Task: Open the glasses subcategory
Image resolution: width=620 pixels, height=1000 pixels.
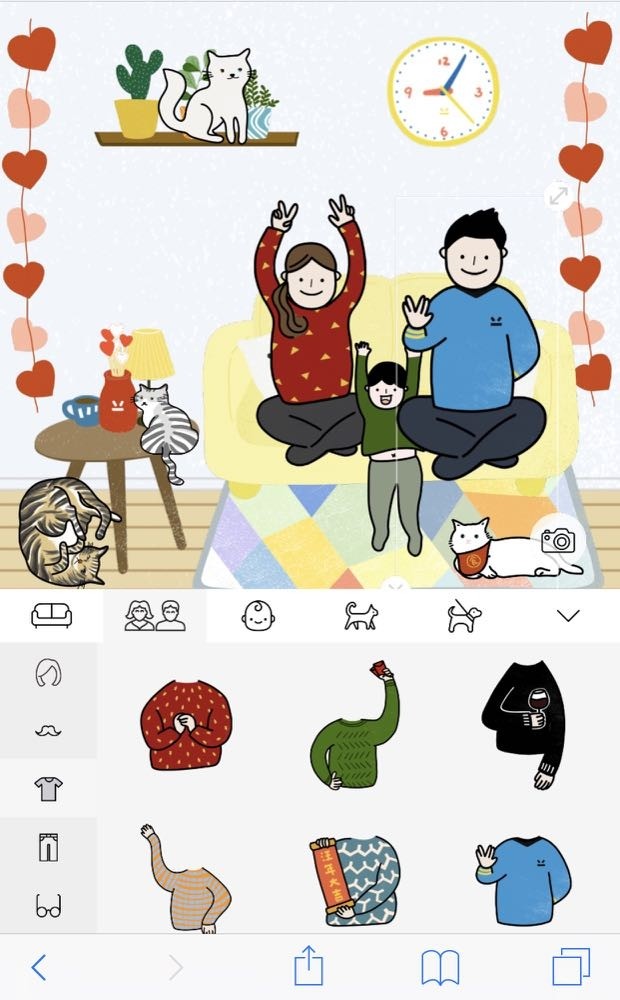Action: pos(48,906)
